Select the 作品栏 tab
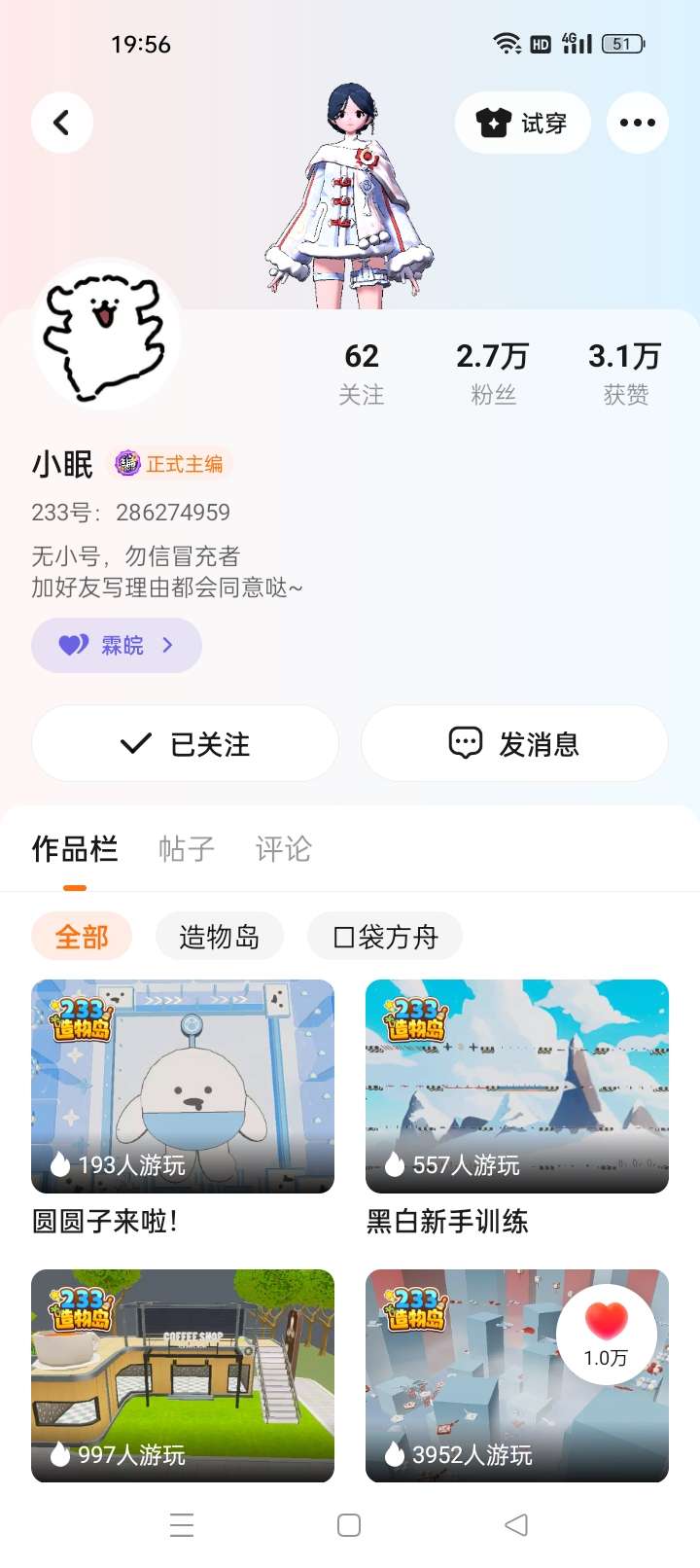The image size is (700, 1568). tap(75, 849)
